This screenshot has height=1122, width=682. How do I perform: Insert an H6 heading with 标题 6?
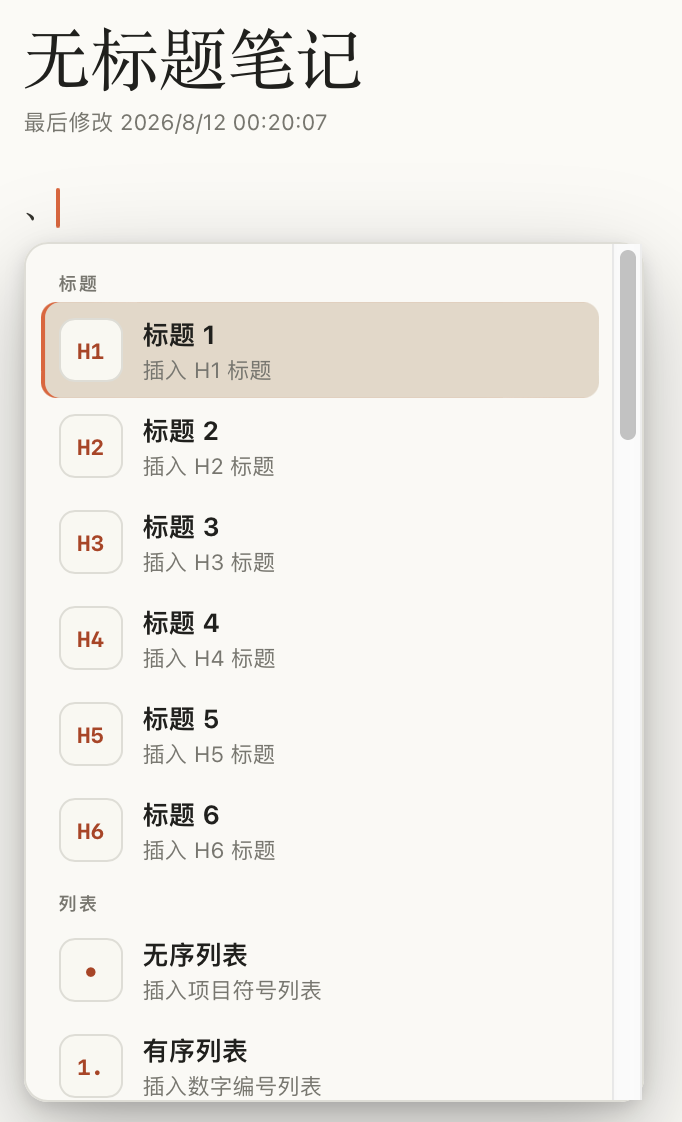pyautogui.click(x=320, y=829)
